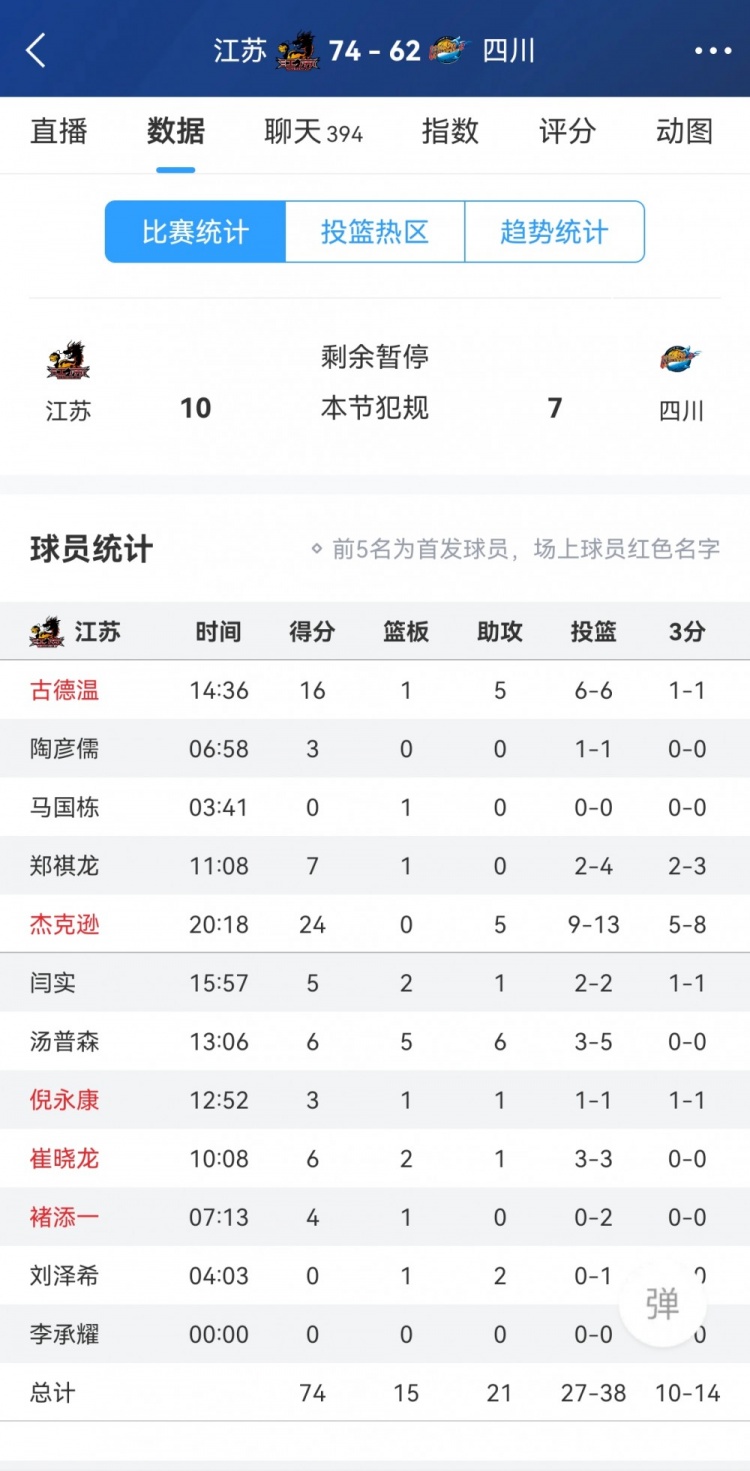Open player 汤普森's stats row

pyautogui.click(x=65, y=1041)
